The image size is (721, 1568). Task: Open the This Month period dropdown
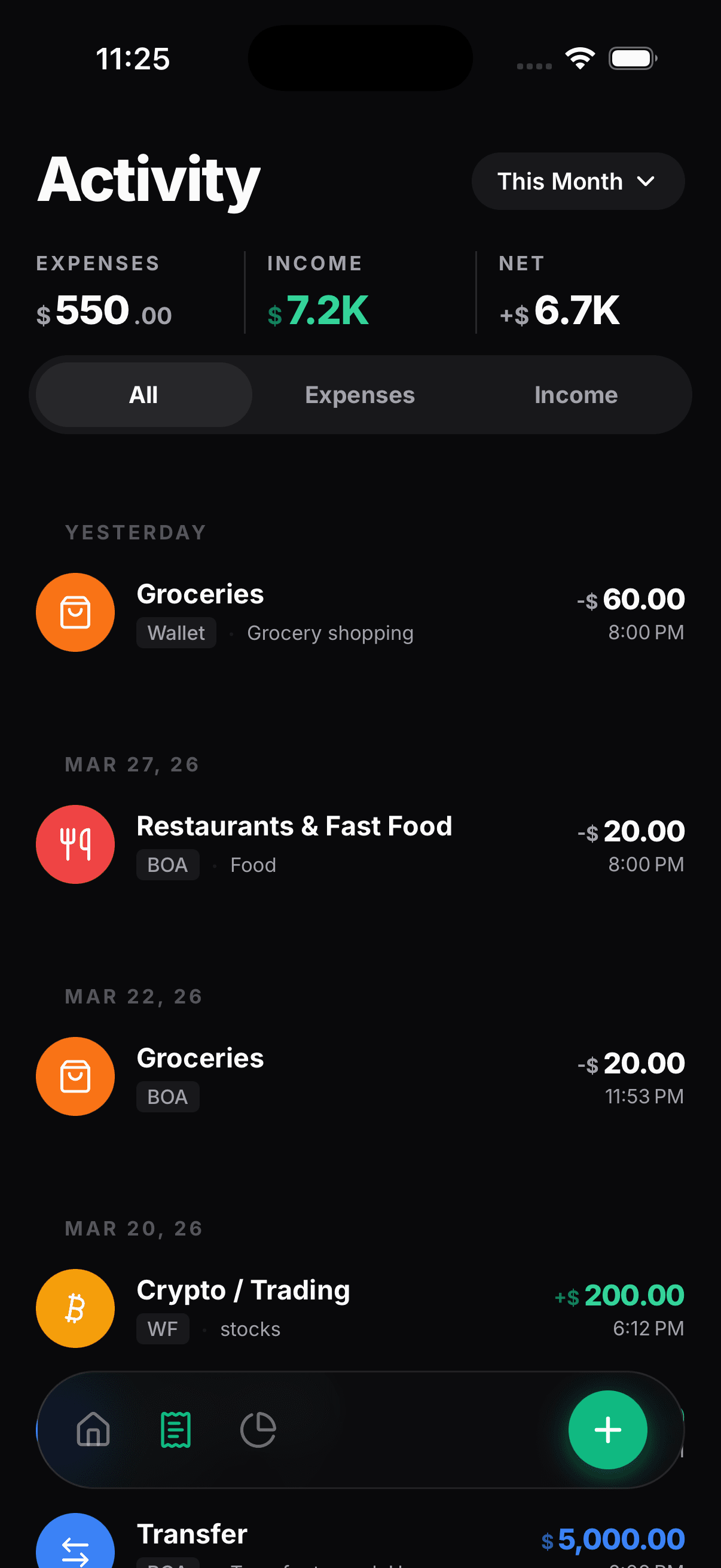[x=577, y=181]
